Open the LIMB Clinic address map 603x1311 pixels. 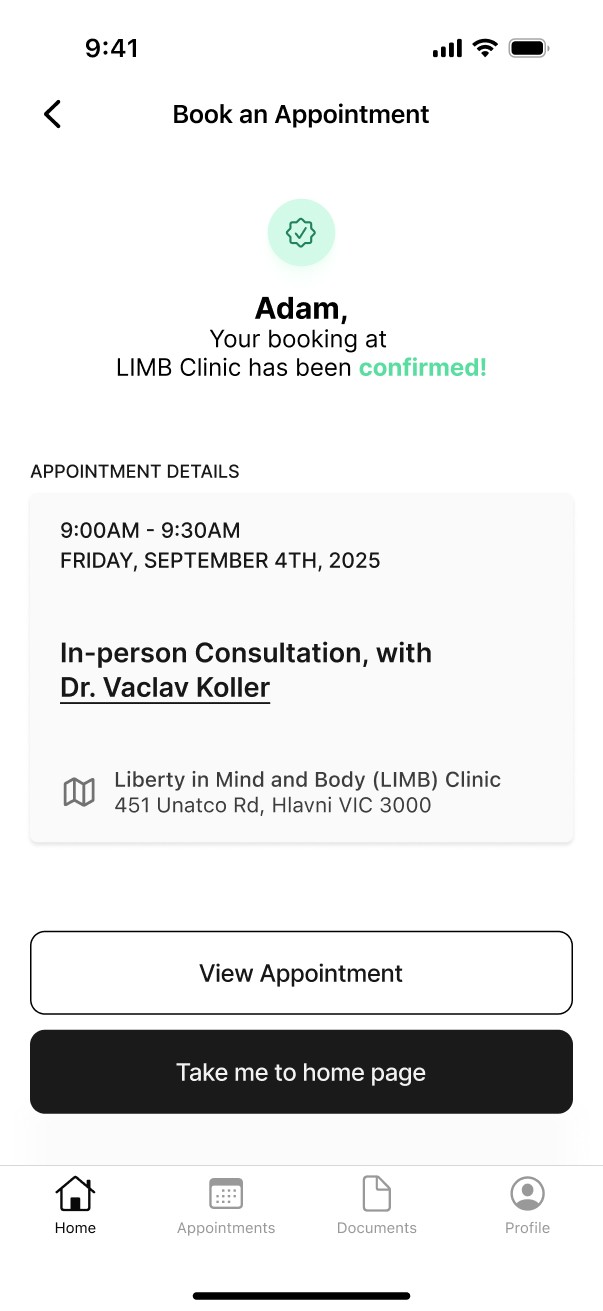point(80,792)
